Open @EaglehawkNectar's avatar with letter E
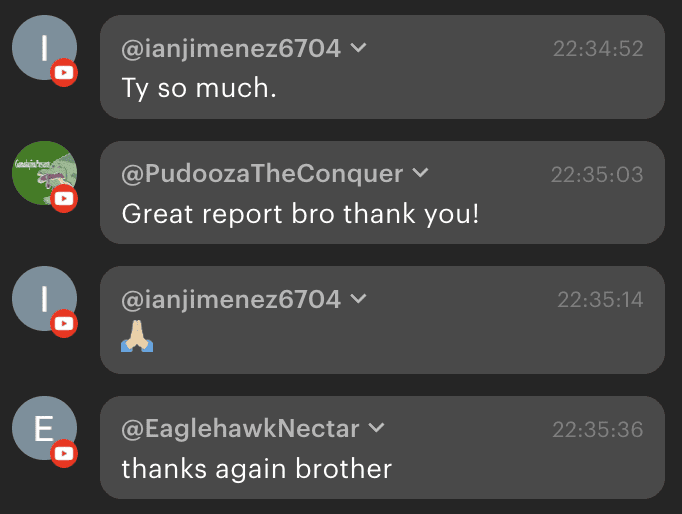The width and height of the screenshot is (682, 514). click(43, 428)
